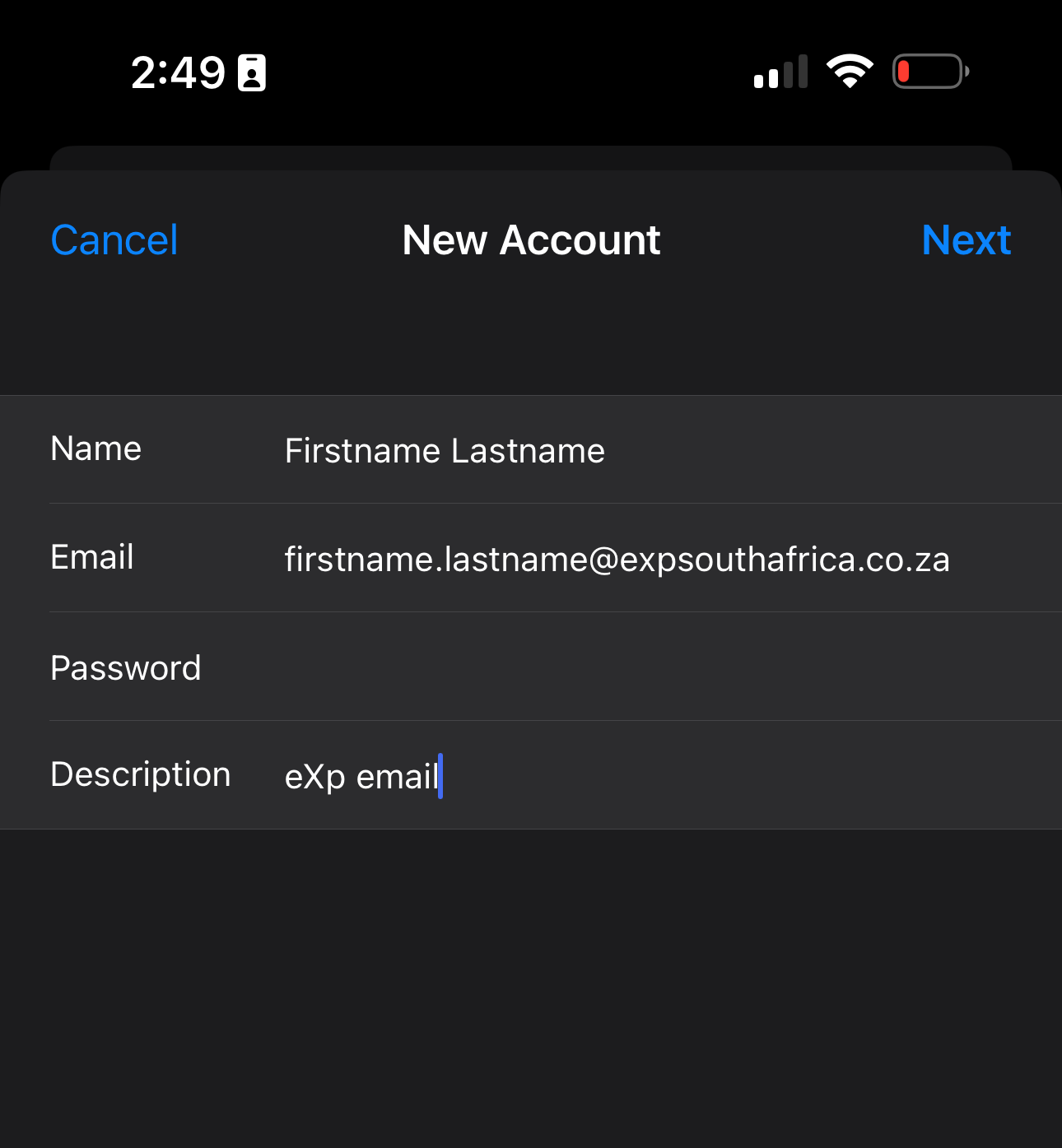
Task: Tap the Description field with eXp email
Action: coord(362,776)
